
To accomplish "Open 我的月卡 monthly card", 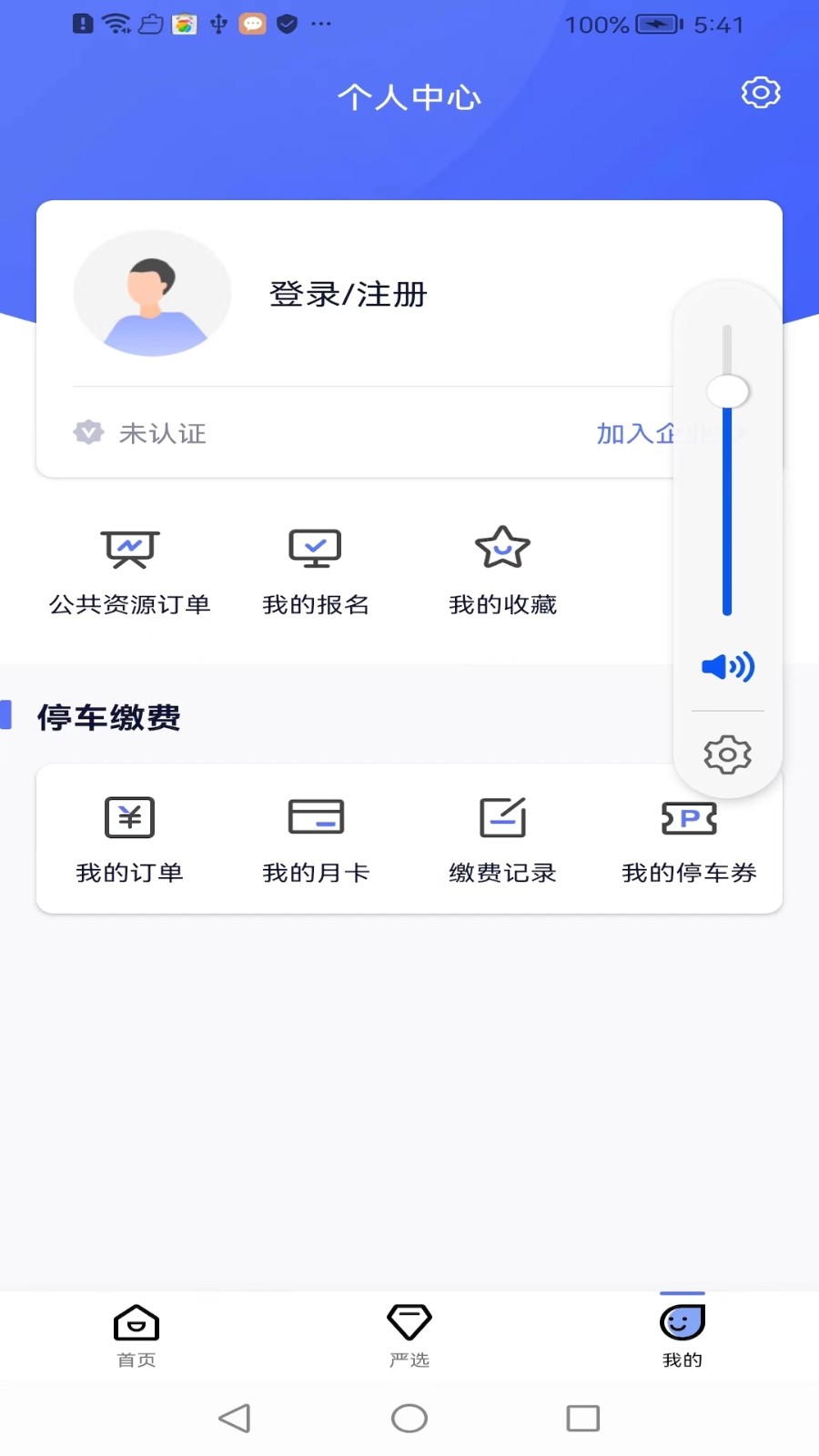I will 316,839.
